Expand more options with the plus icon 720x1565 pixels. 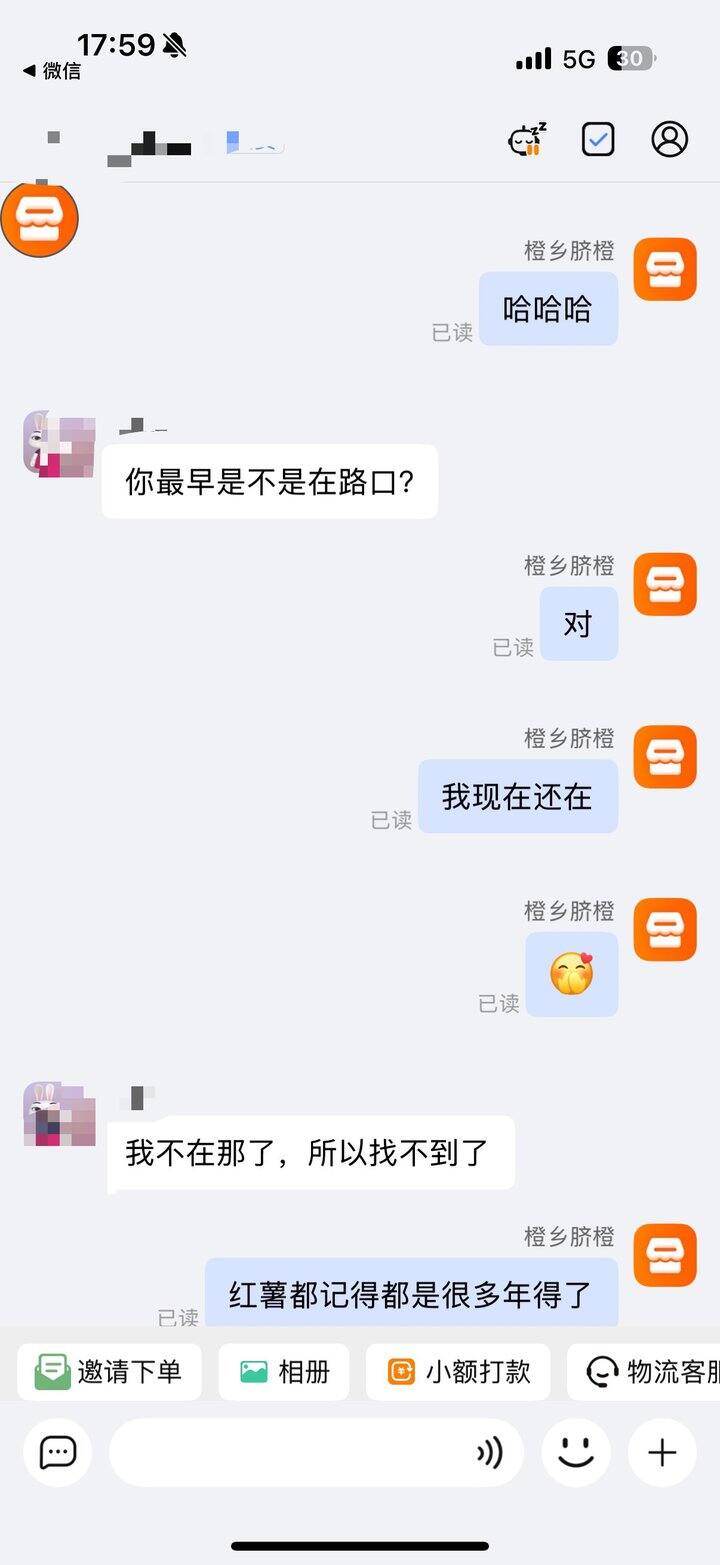click(662, 1452)
